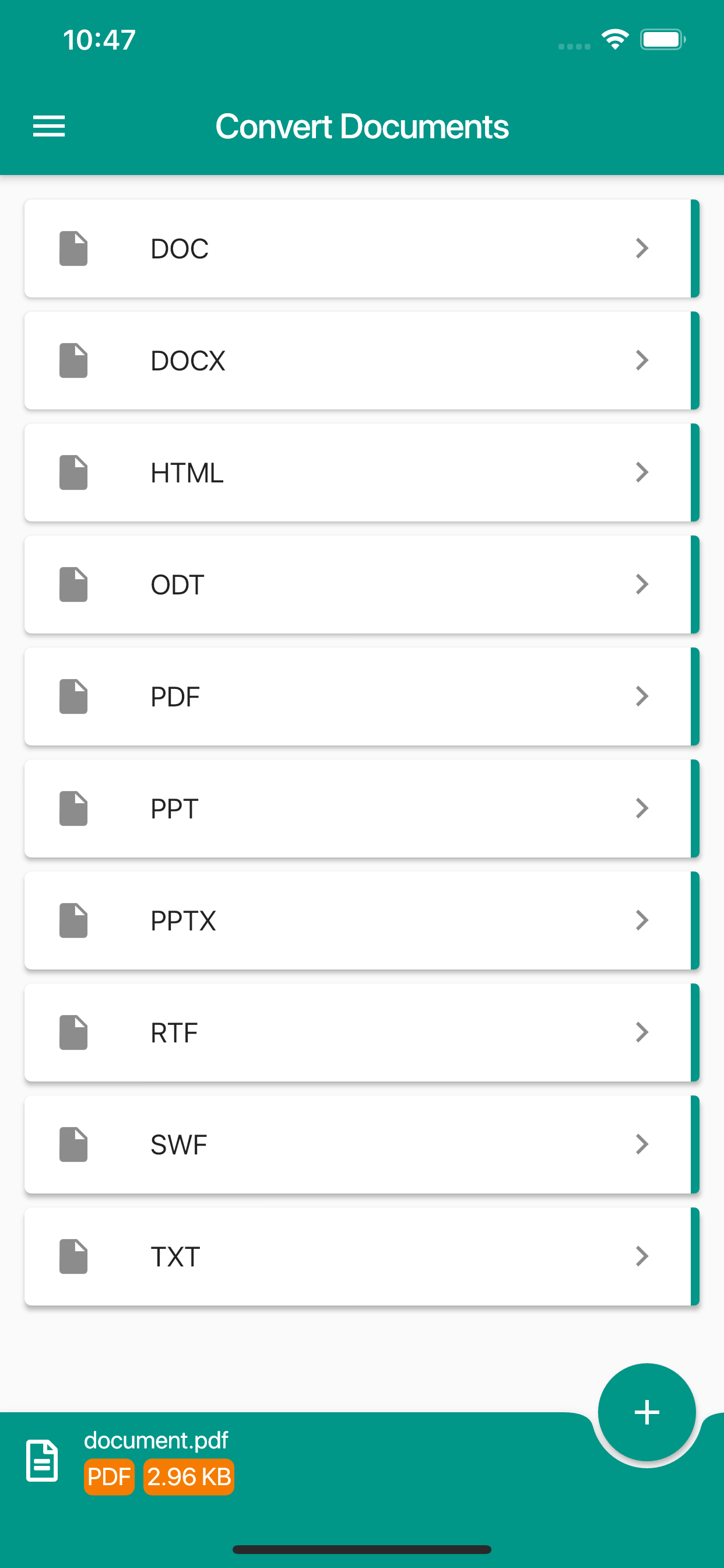Click the SWF file format icon
Viewport: 724px width, 1568px height.
(x=72, y=1144)
